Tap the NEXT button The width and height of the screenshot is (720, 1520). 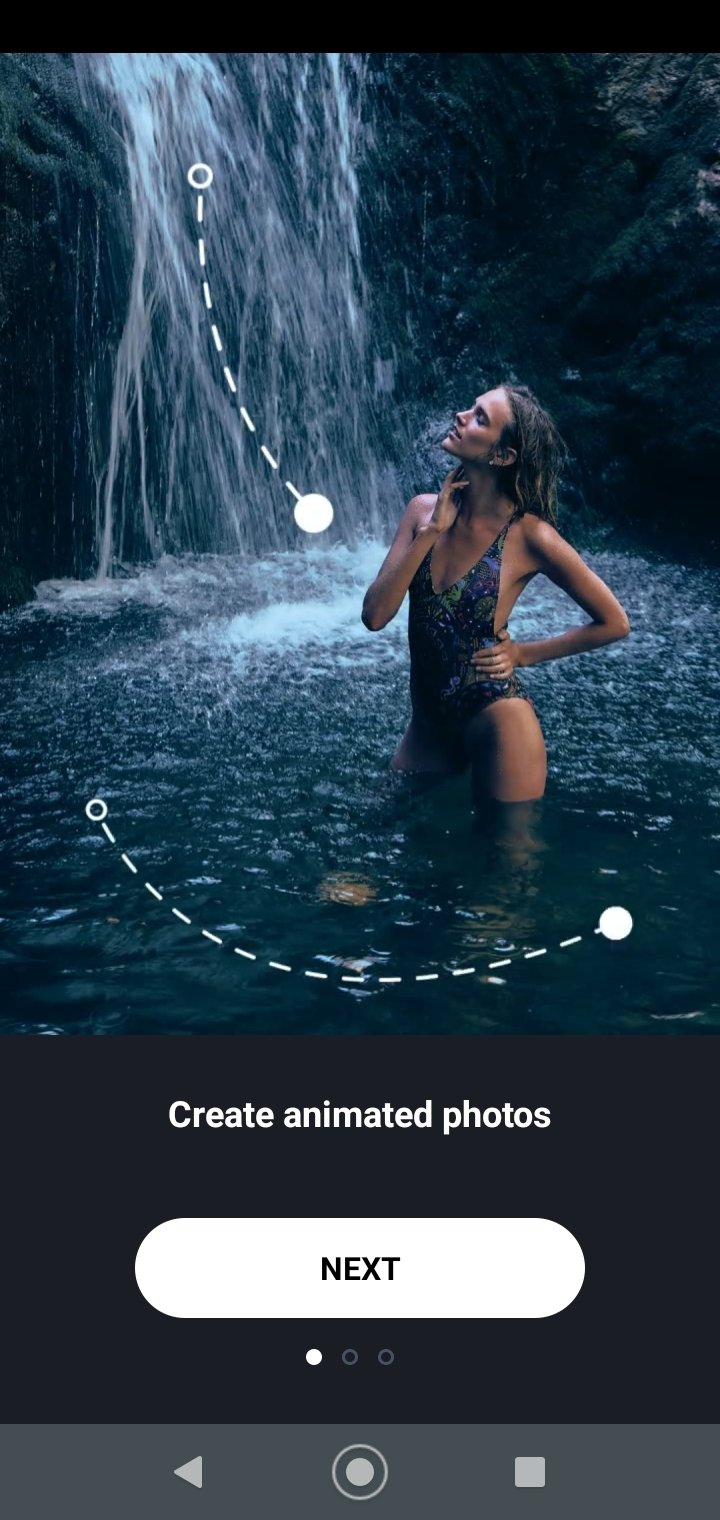(x=360, y=1268)
